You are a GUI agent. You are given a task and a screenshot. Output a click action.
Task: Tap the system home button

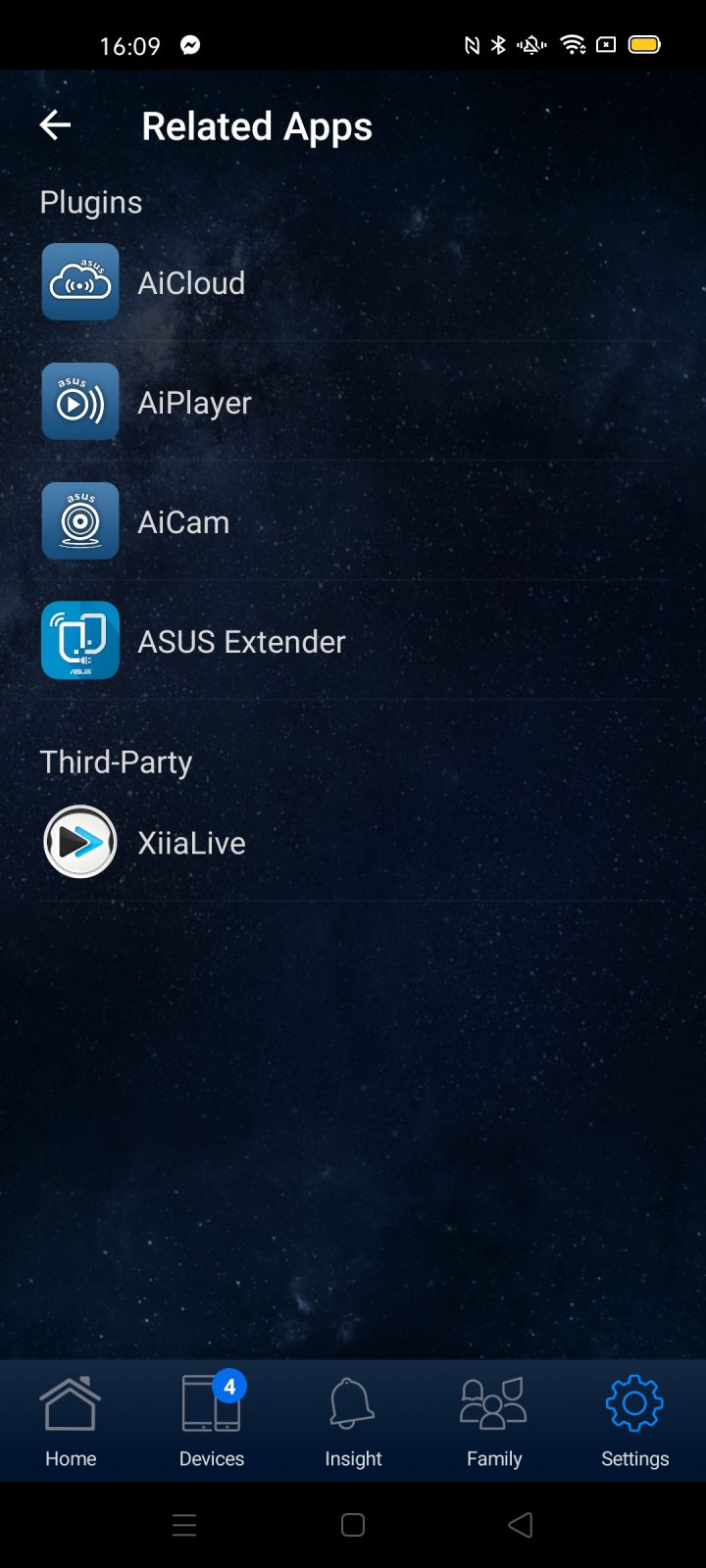[353, 1525]
